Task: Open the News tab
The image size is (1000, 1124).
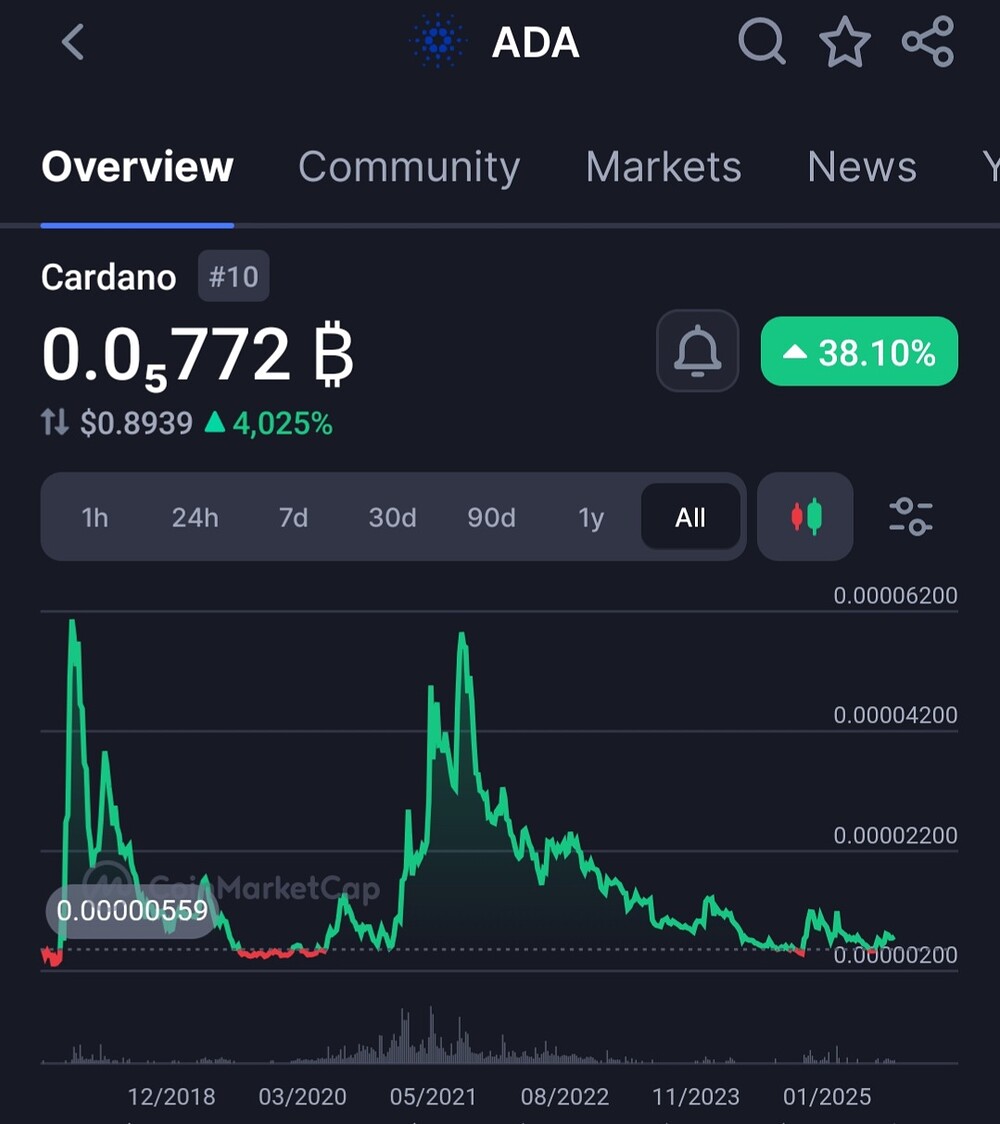Action: [x=861, y=167]
